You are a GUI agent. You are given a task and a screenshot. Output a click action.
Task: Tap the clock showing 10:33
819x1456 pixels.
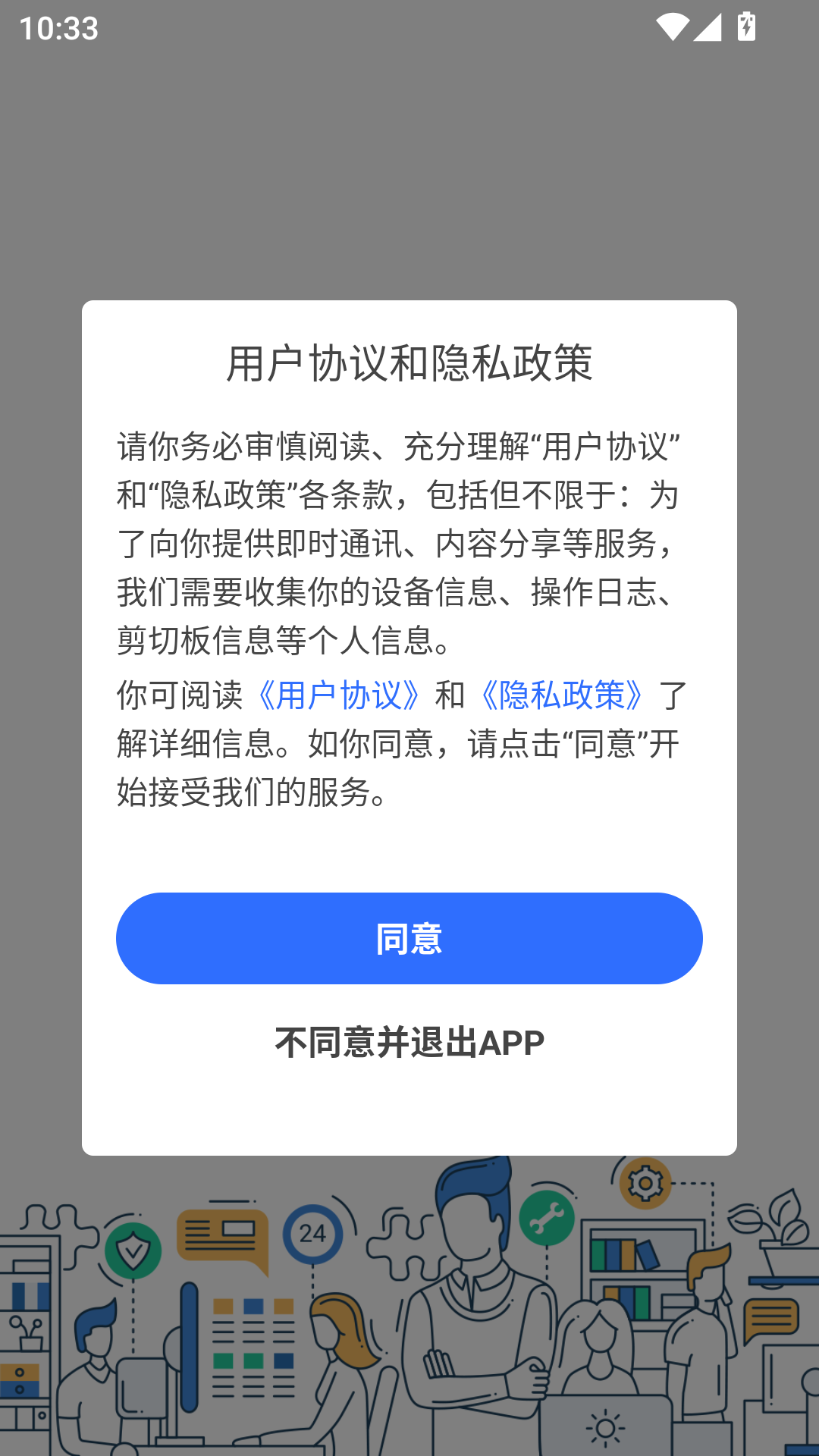tap(59, 27)
